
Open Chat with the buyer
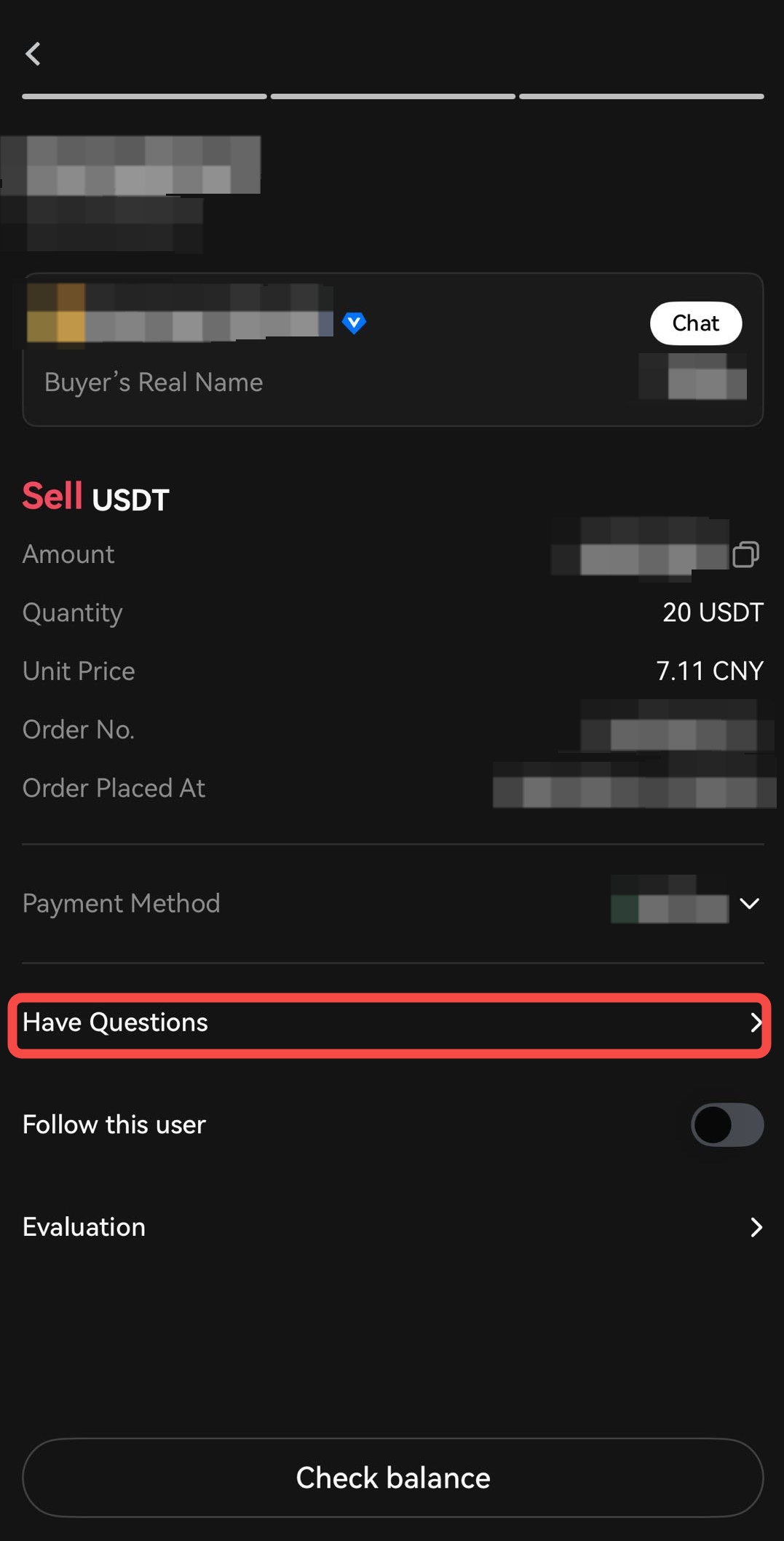(695, 323)
